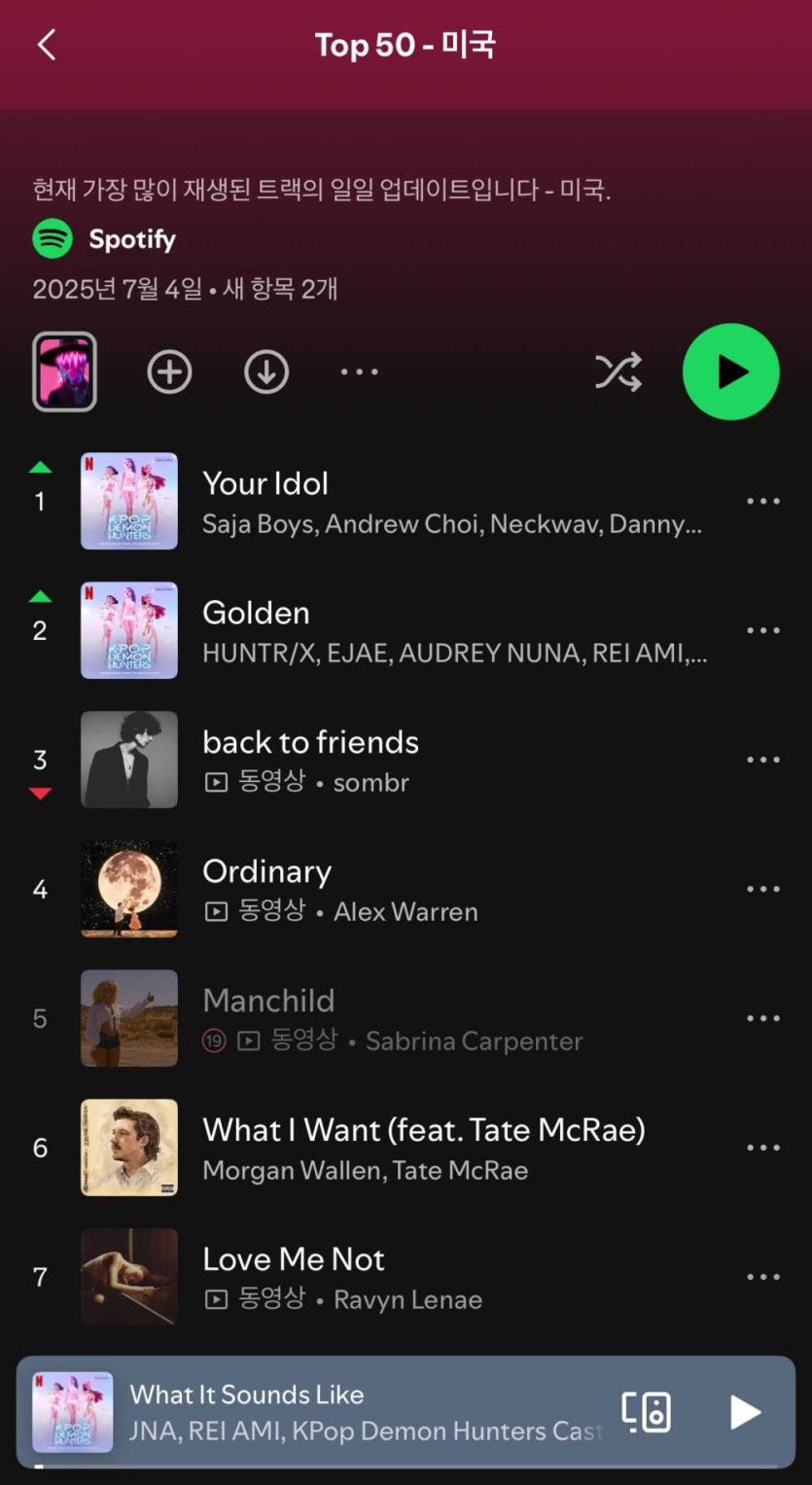The height and width of the screenshot is (1485, 812).
Task: Play back to friends by sombr
Action: [389, 760]
